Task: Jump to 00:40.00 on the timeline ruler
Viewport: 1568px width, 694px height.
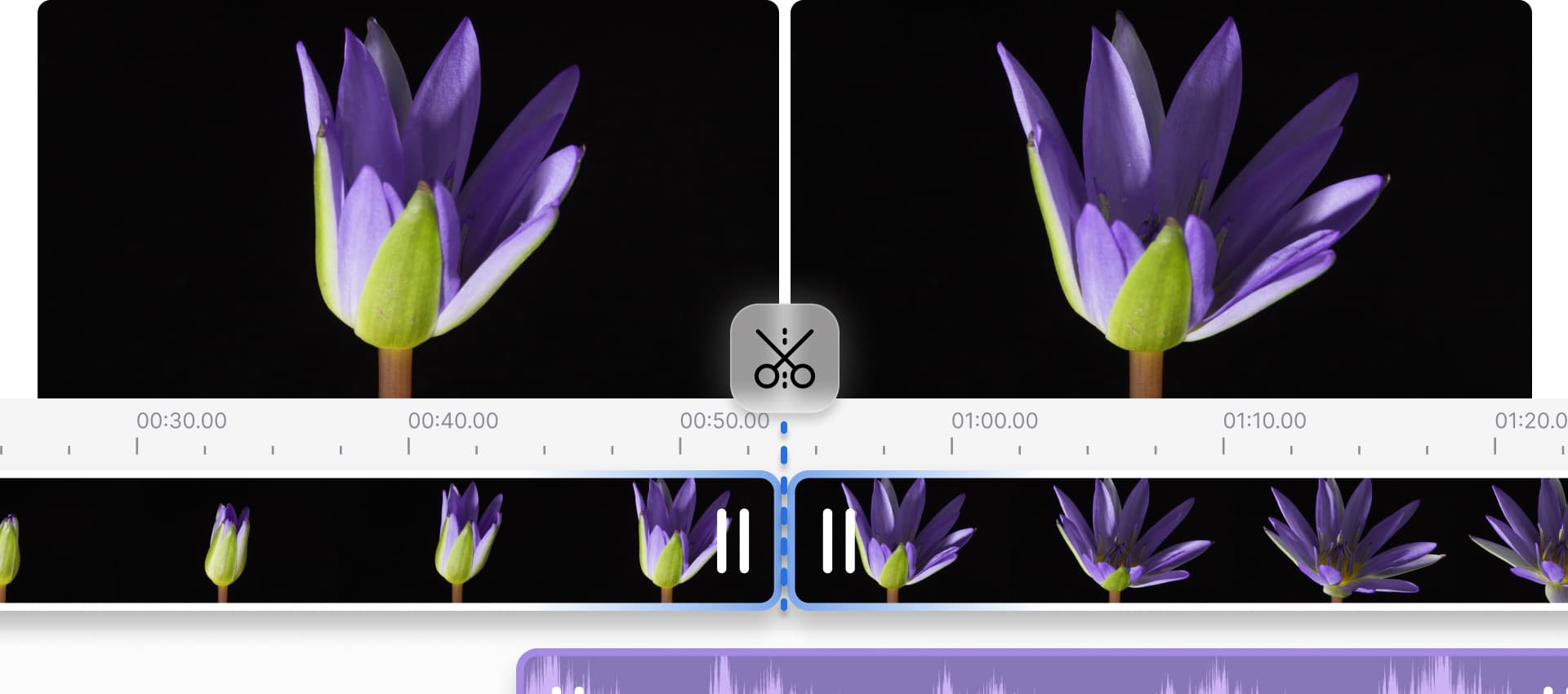Action: pyautogui.click(x=408, y=444)
